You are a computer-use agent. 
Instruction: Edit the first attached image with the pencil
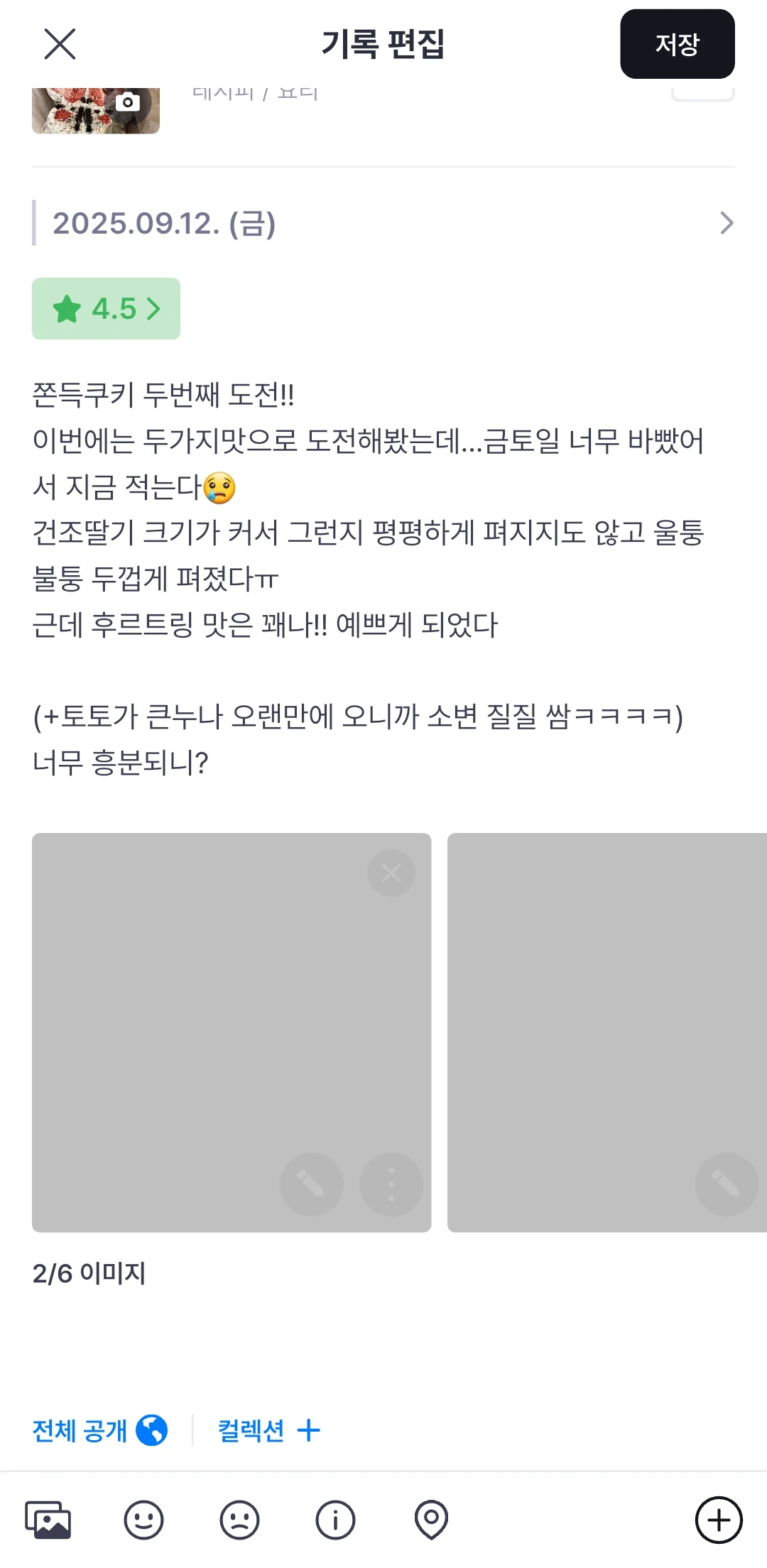pos(311,1184)
